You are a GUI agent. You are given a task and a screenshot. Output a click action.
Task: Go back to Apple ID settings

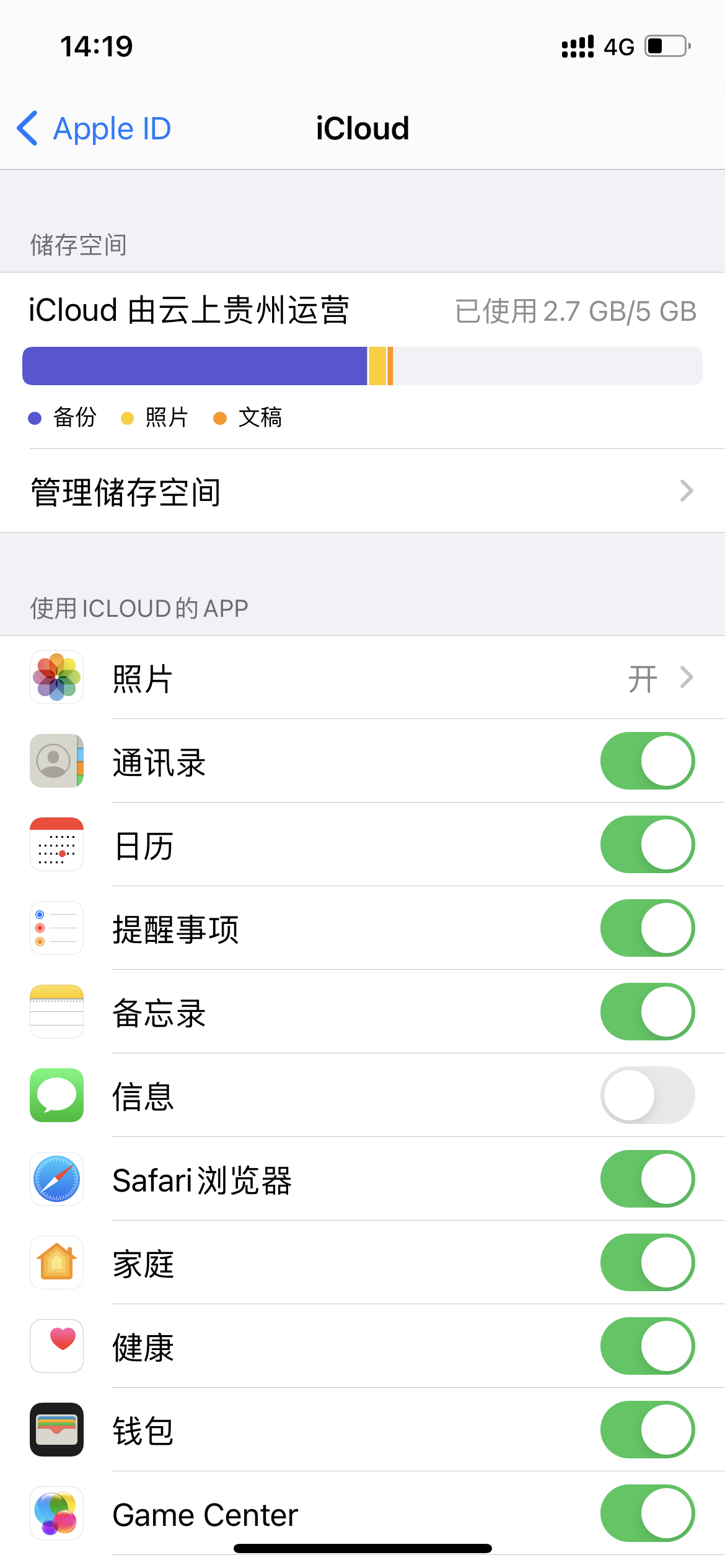94,129
